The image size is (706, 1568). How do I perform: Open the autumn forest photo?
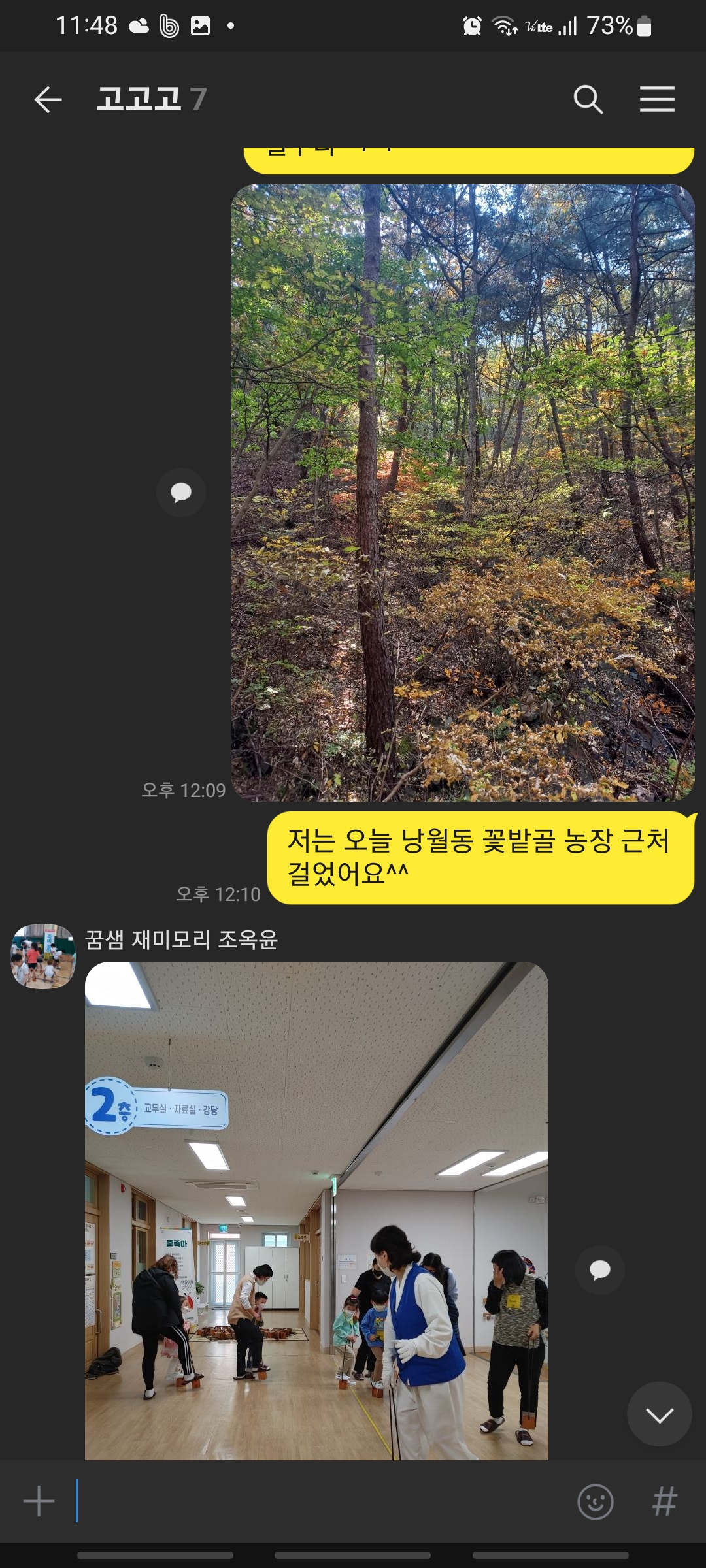pyautogui.click(x=462, y=492)
